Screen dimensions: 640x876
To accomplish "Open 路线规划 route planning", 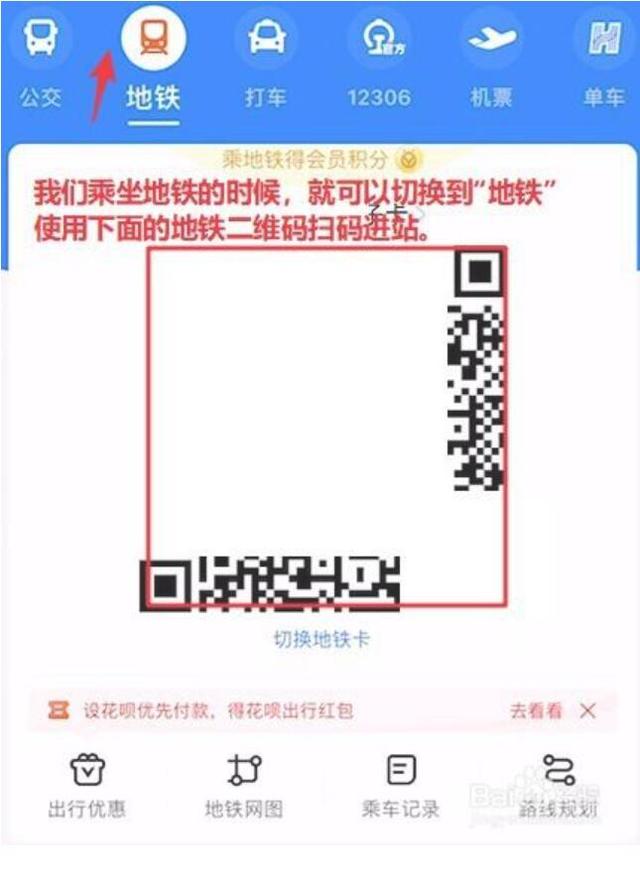I will tap(558, 787).
